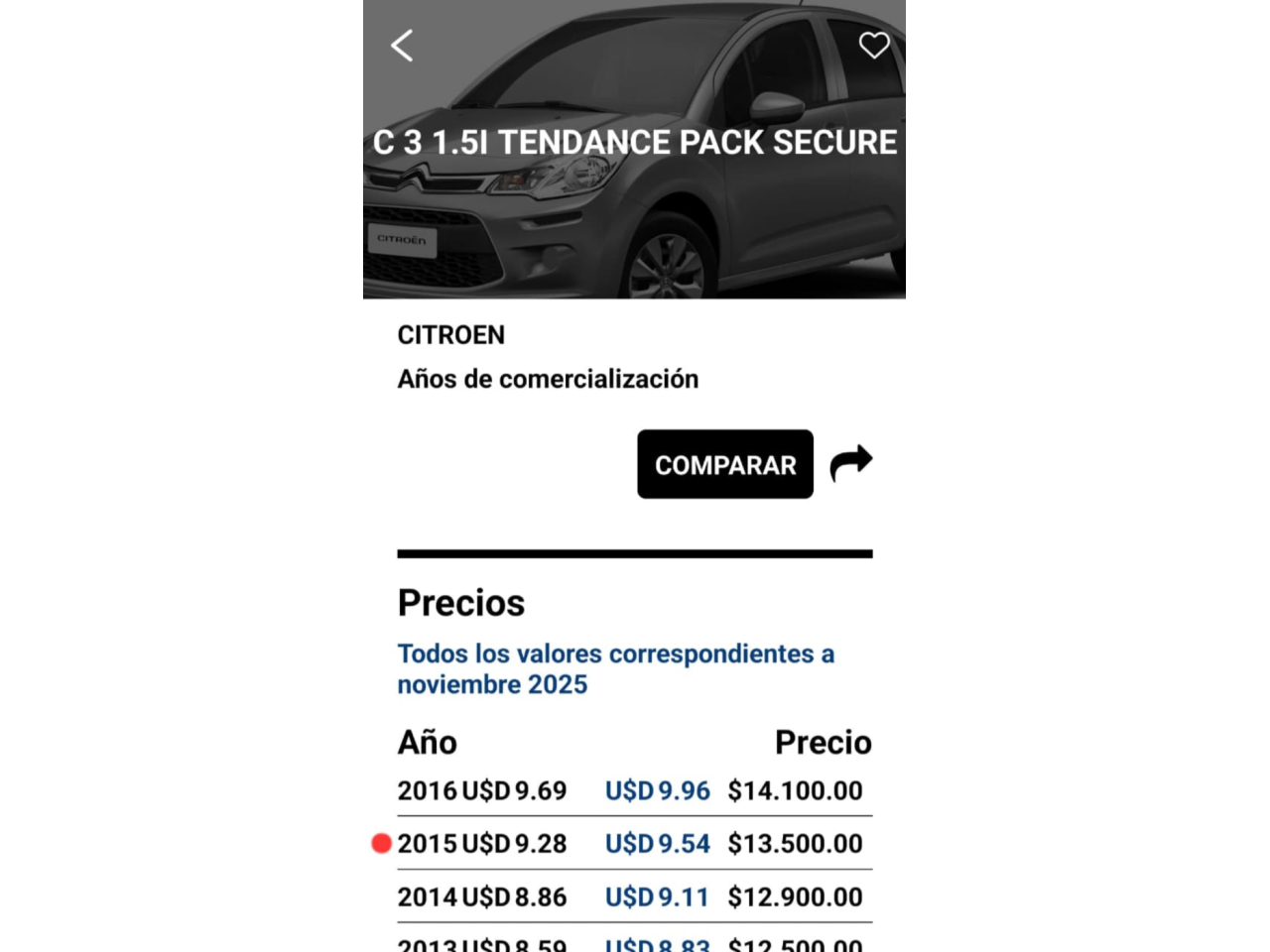Go back using the top-left arrow
The width and height of the screenshot is (1270, 952).
(402, 46)
